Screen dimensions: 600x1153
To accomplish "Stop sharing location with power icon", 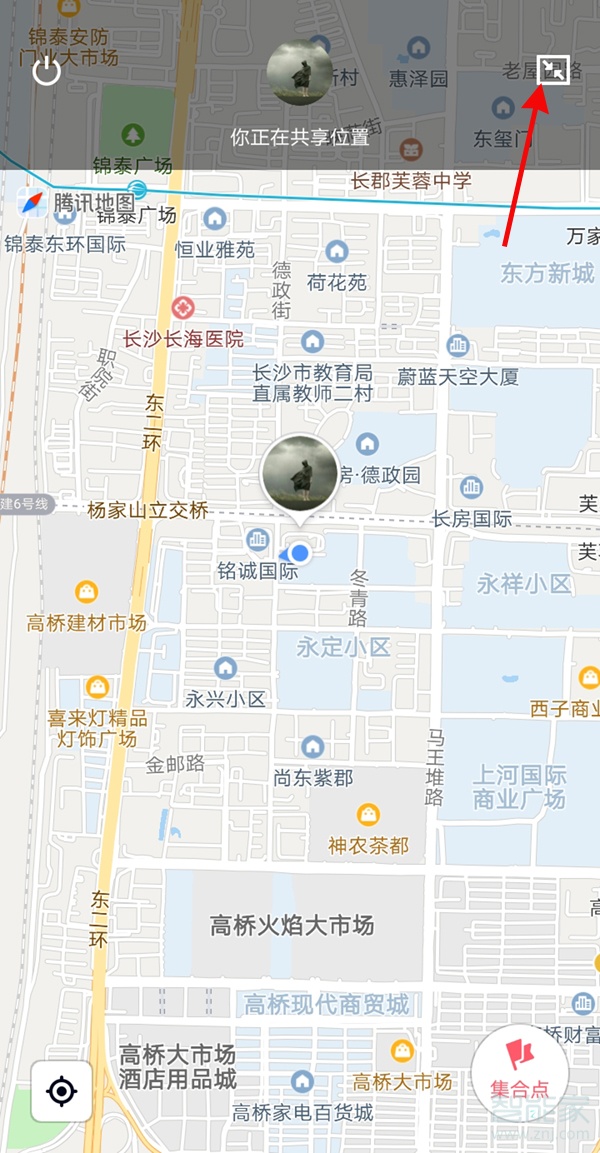I will (x=47, y=71).
